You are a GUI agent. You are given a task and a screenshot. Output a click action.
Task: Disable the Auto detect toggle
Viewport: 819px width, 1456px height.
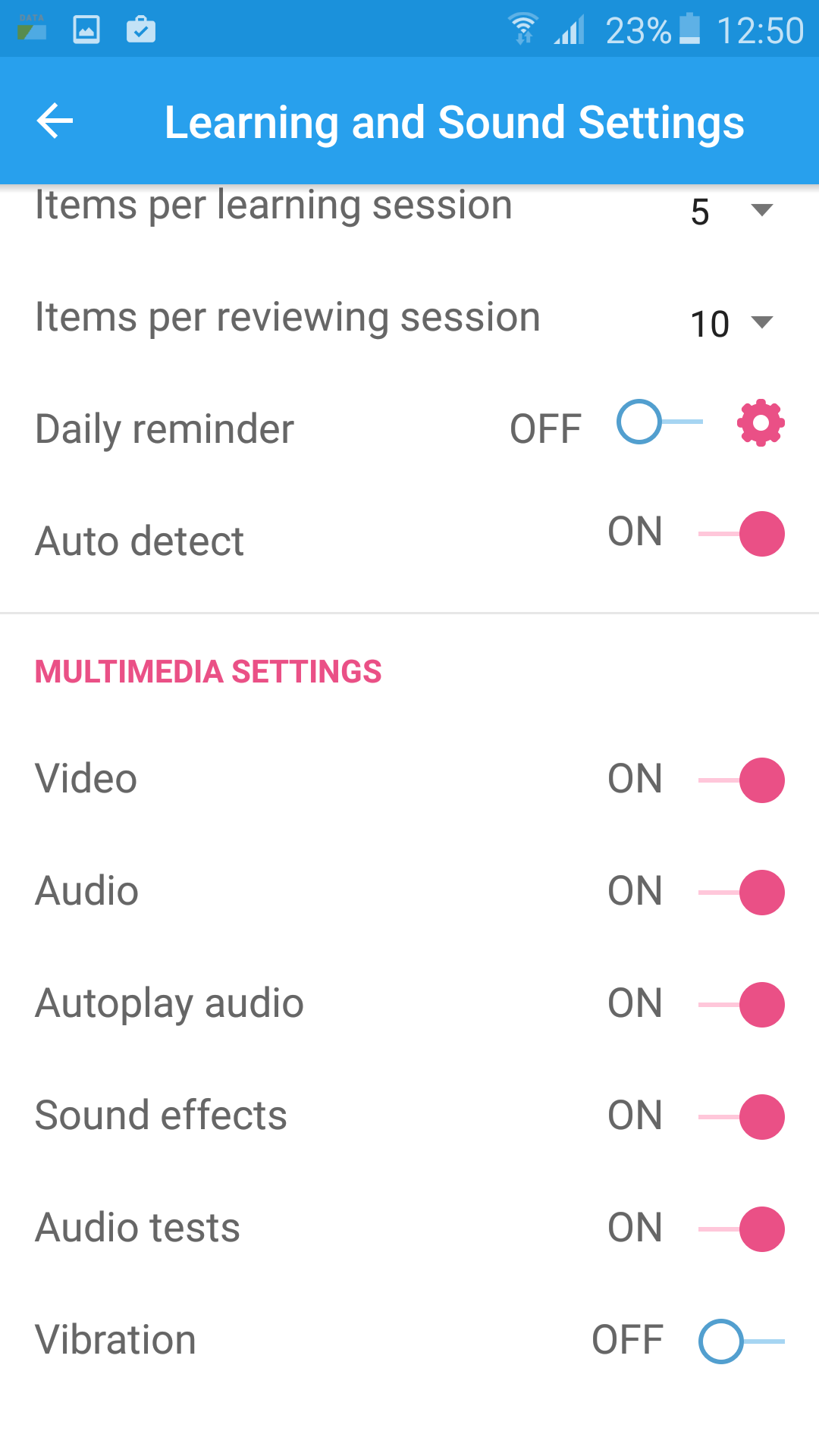(x=741, y=534)
